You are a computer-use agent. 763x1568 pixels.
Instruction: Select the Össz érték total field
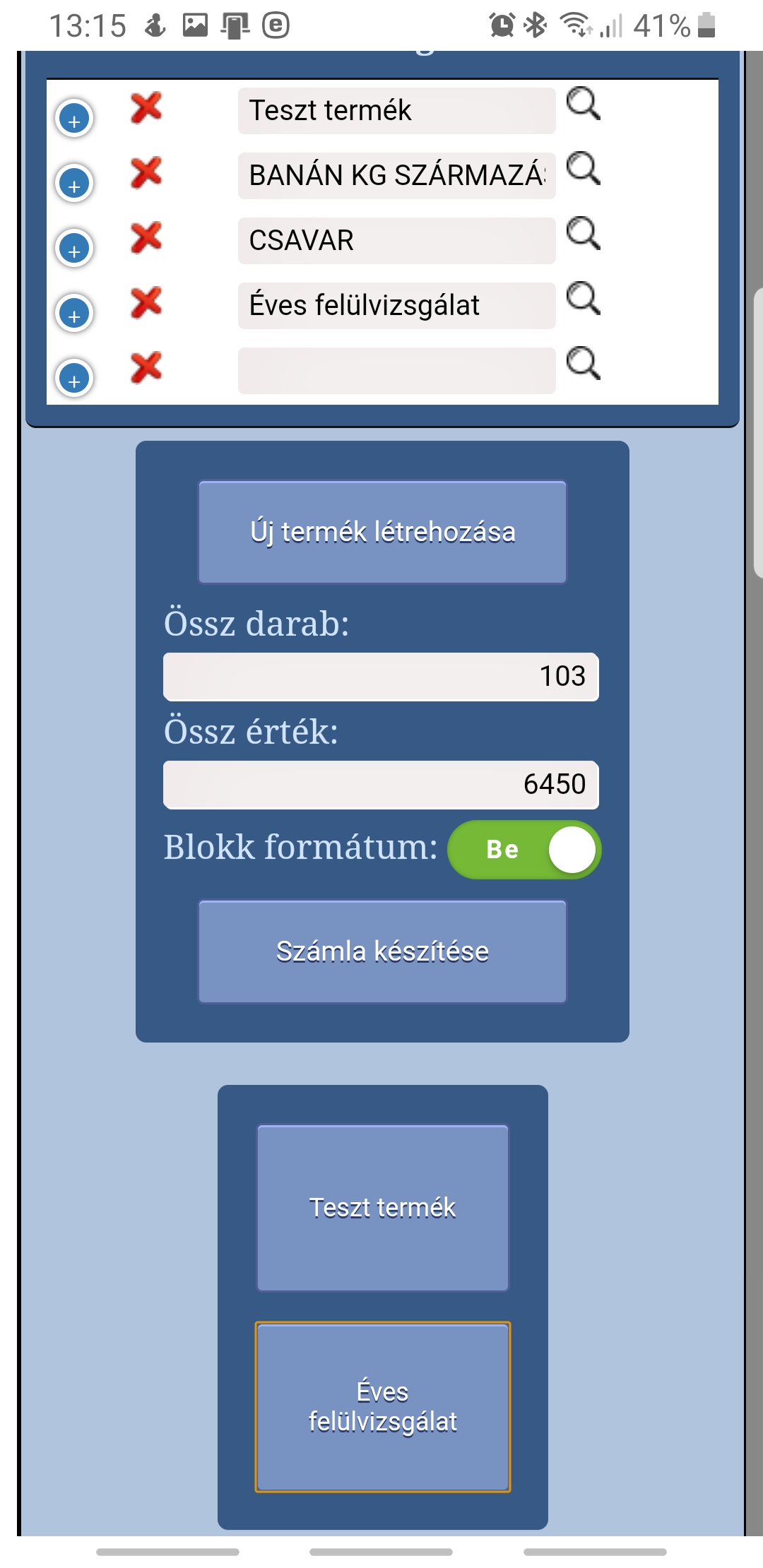pos(381,785)
